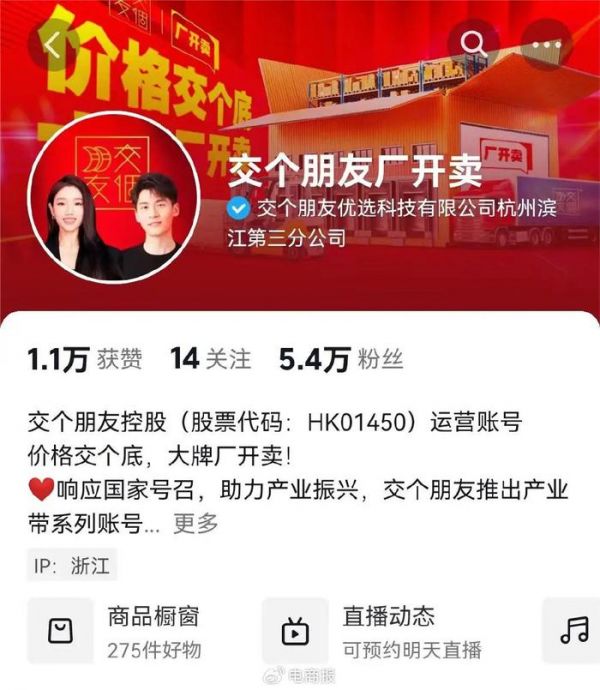Open 商品橱窗 with 275件好物
The width and height of the screenshot is (600, 690).
click(125, 630)
